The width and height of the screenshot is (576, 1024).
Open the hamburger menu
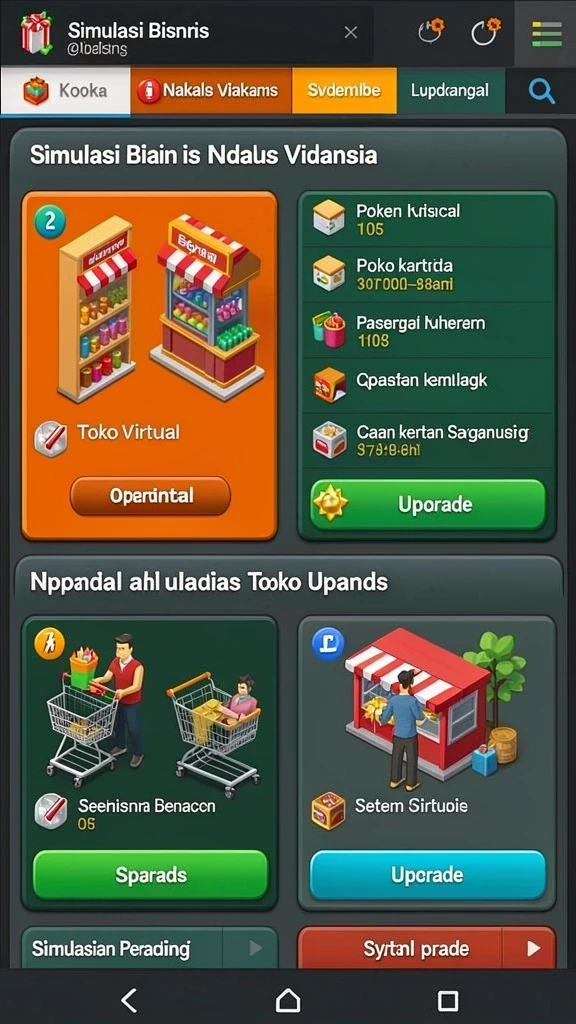[546, 33]
